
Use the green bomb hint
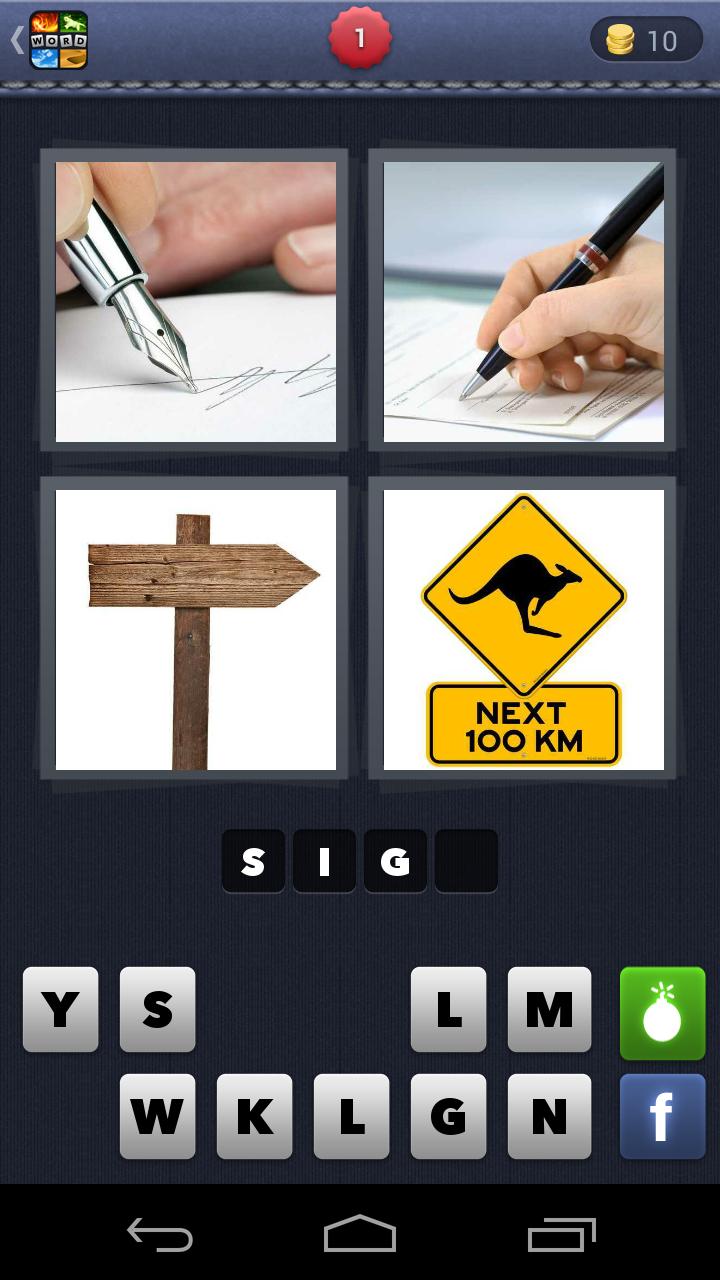(x=663, y=1013)
